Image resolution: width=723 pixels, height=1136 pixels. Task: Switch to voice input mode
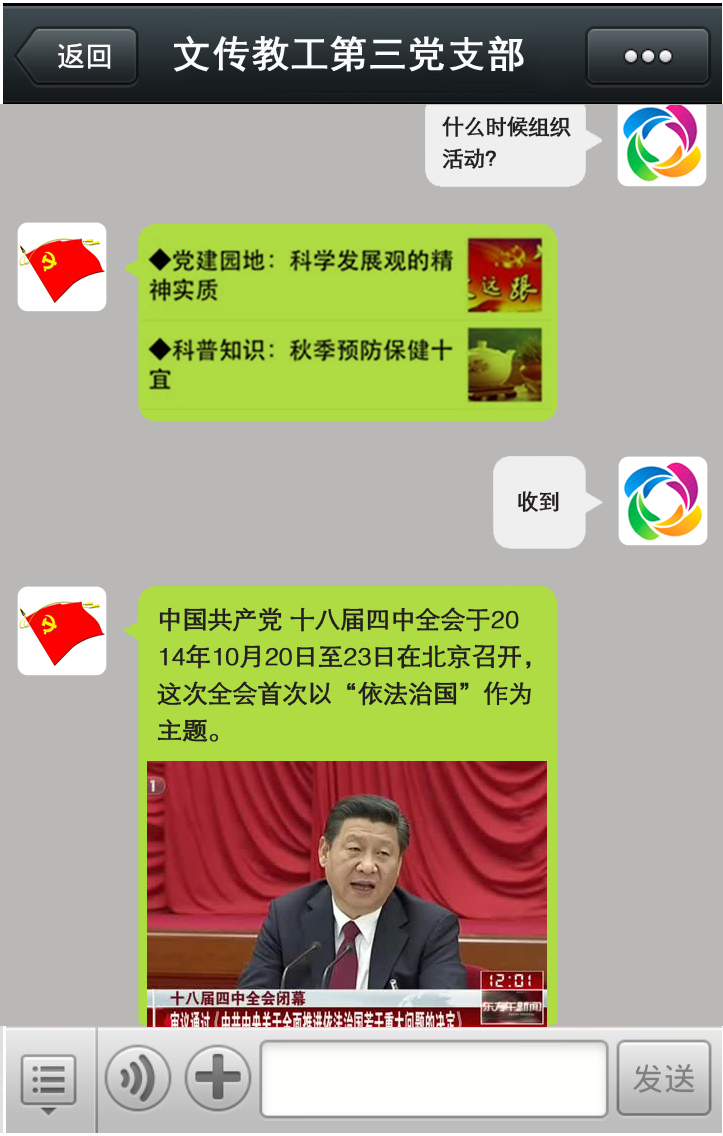[x=138, y=1079]
